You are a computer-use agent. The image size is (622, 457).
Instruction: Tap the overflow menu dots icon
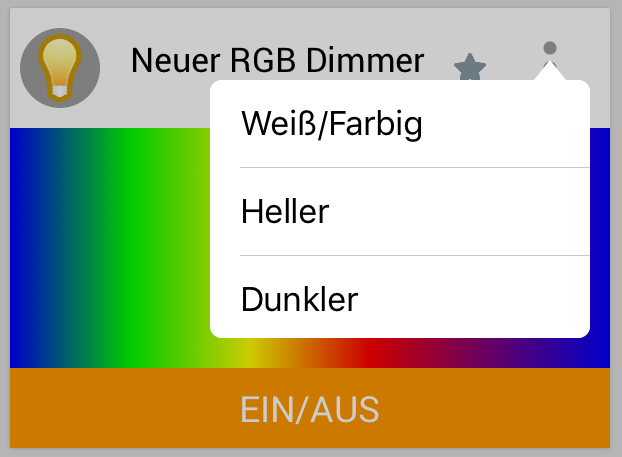coord(549,49)
